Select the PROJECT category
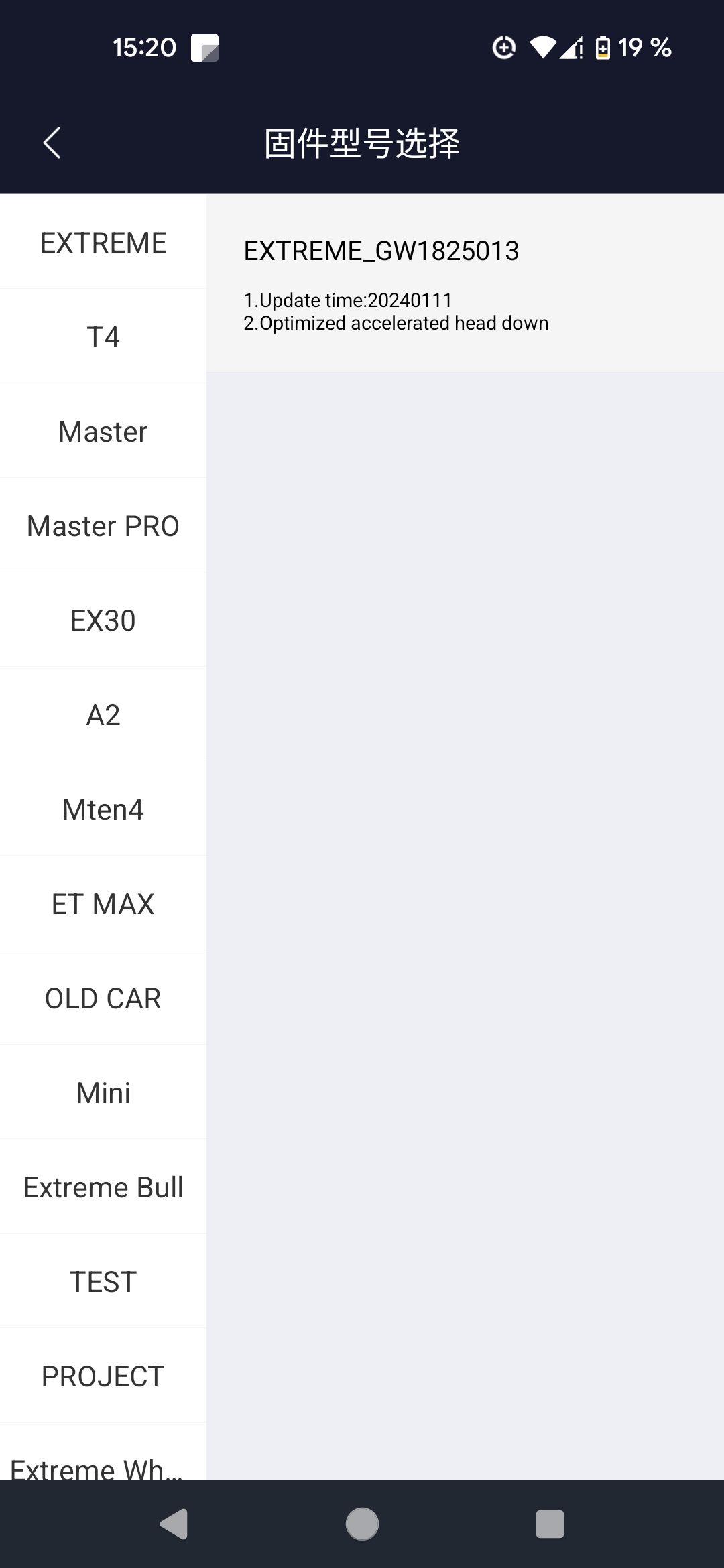The width and height of the screenshot is (724, 1568). 103,1376
